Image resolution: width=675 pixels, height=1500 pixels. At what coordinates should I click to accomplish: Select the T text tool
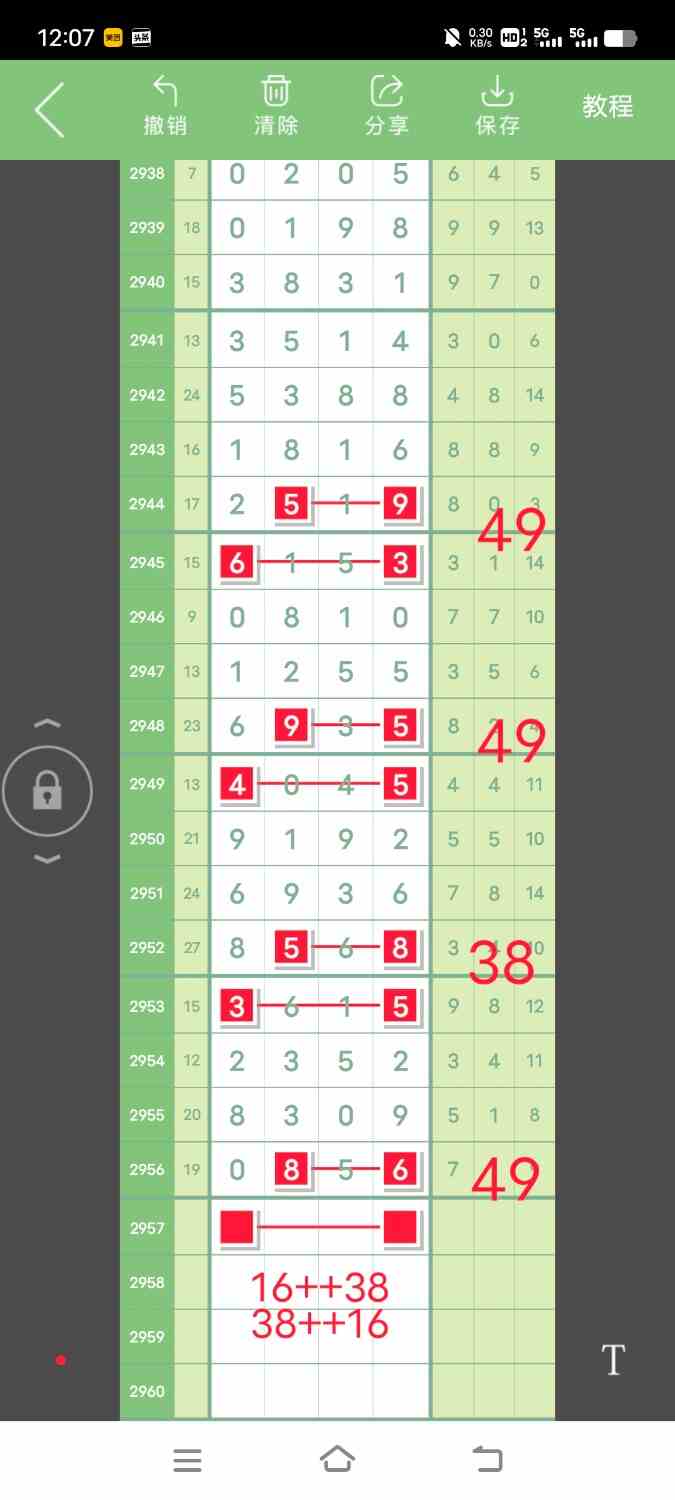[x=613, y=1360]
